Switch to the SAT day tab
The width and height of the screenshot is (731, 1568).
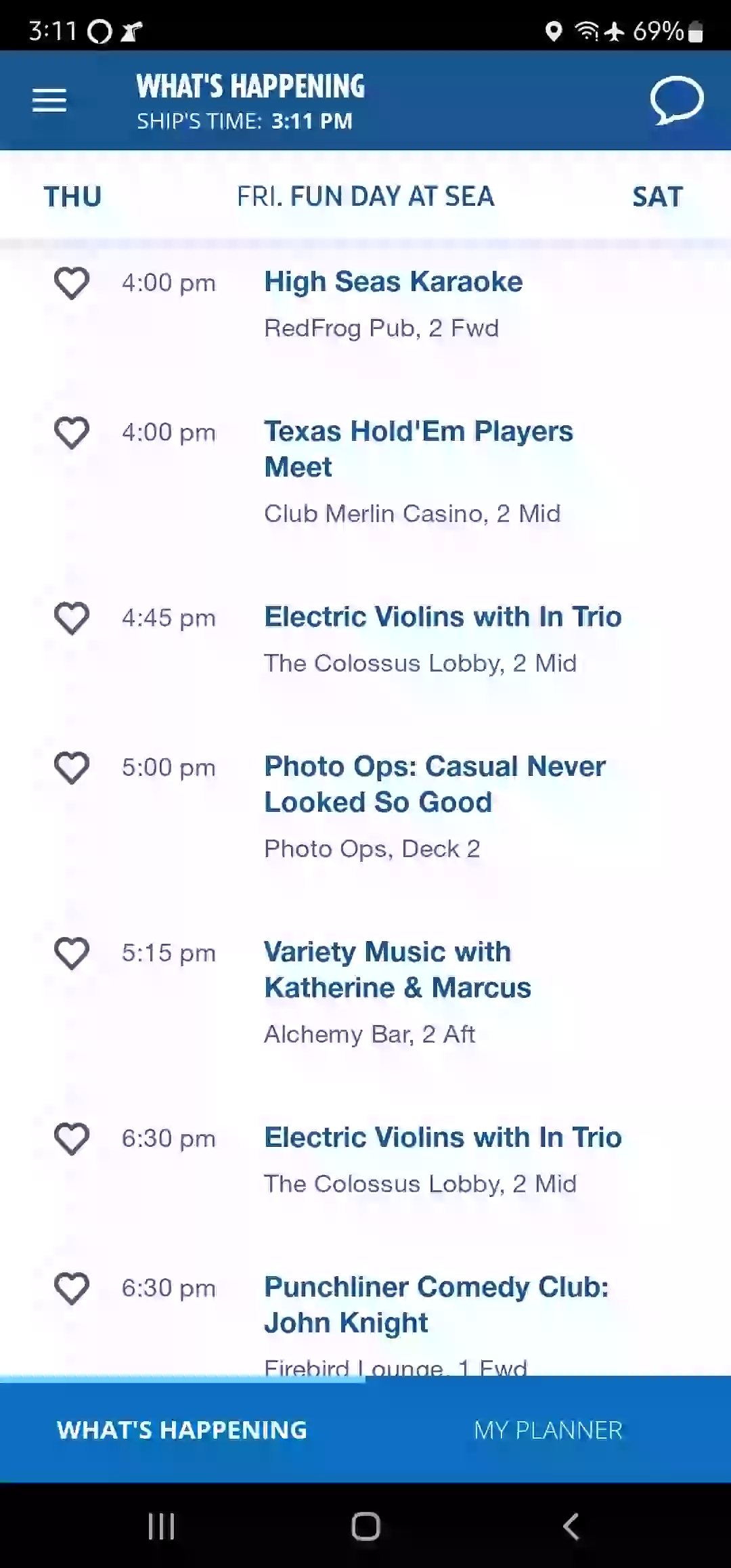tap(657, 197)
